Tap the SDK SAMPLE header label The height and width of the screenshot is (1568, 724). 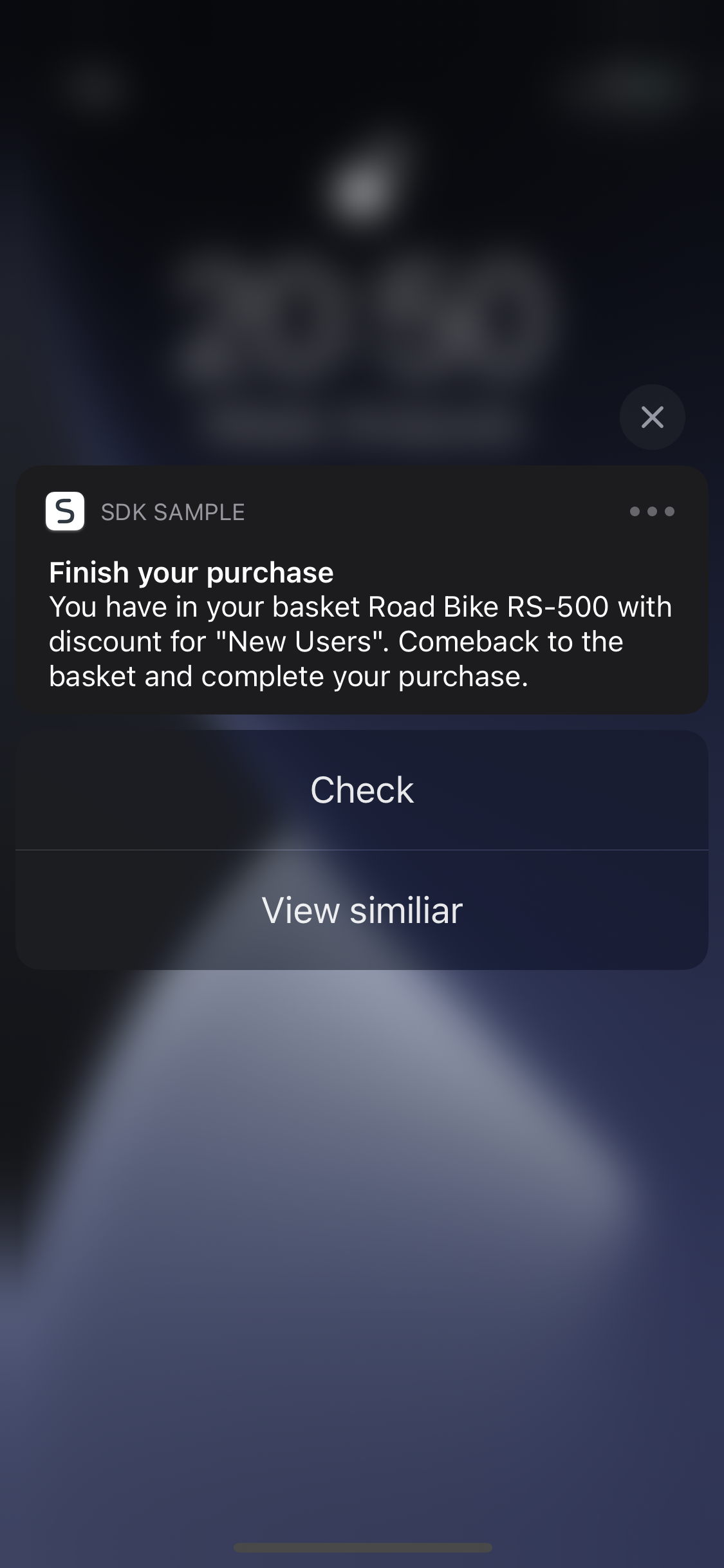(x=172, y=512)
